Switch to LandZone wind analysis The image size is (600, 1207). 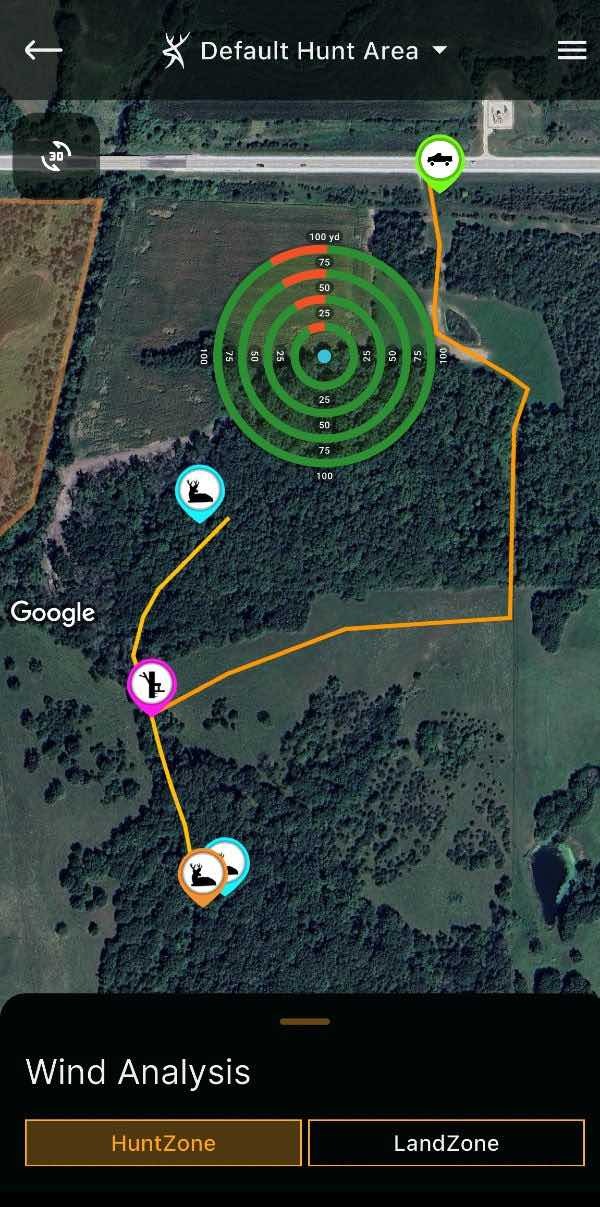point(446,1143)
